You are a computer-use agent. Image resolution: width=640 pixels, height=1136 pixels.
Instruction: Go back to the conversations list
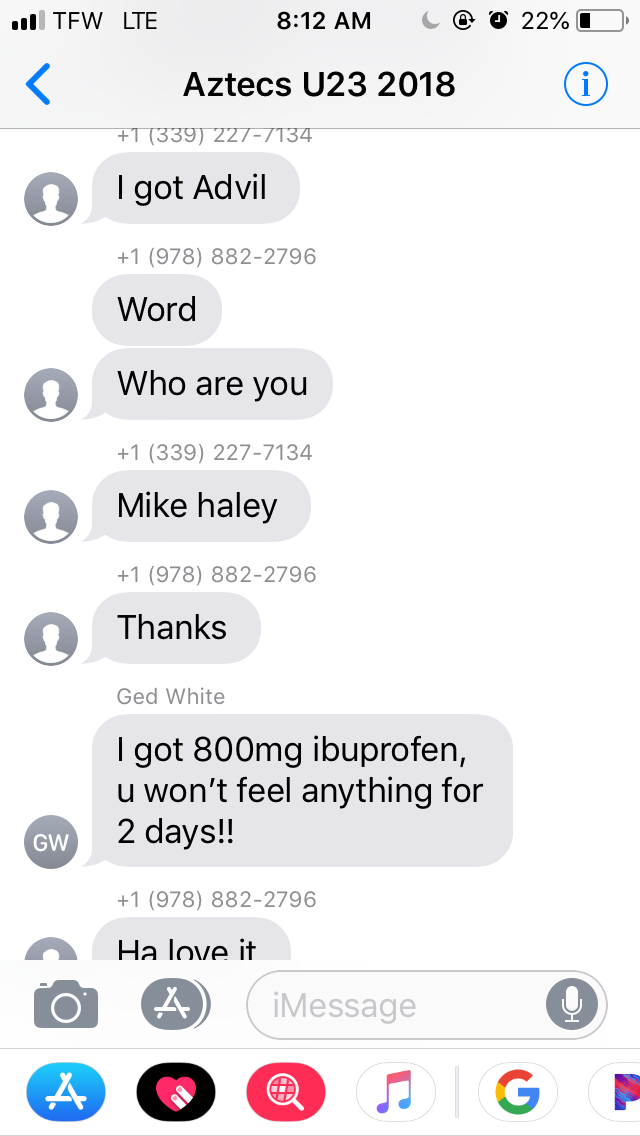[38, 85]
